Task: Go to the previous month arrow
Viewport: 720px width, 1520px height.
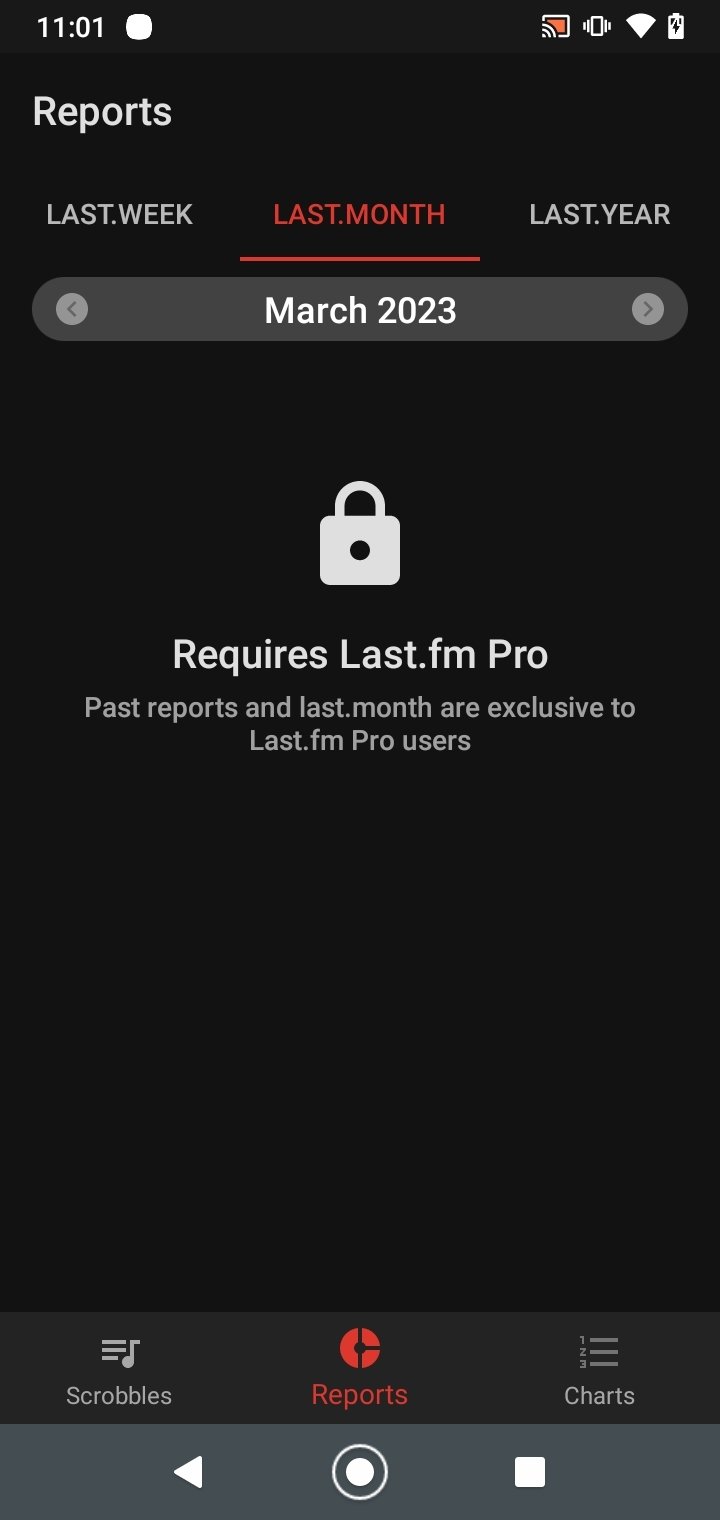Action: 72,310
